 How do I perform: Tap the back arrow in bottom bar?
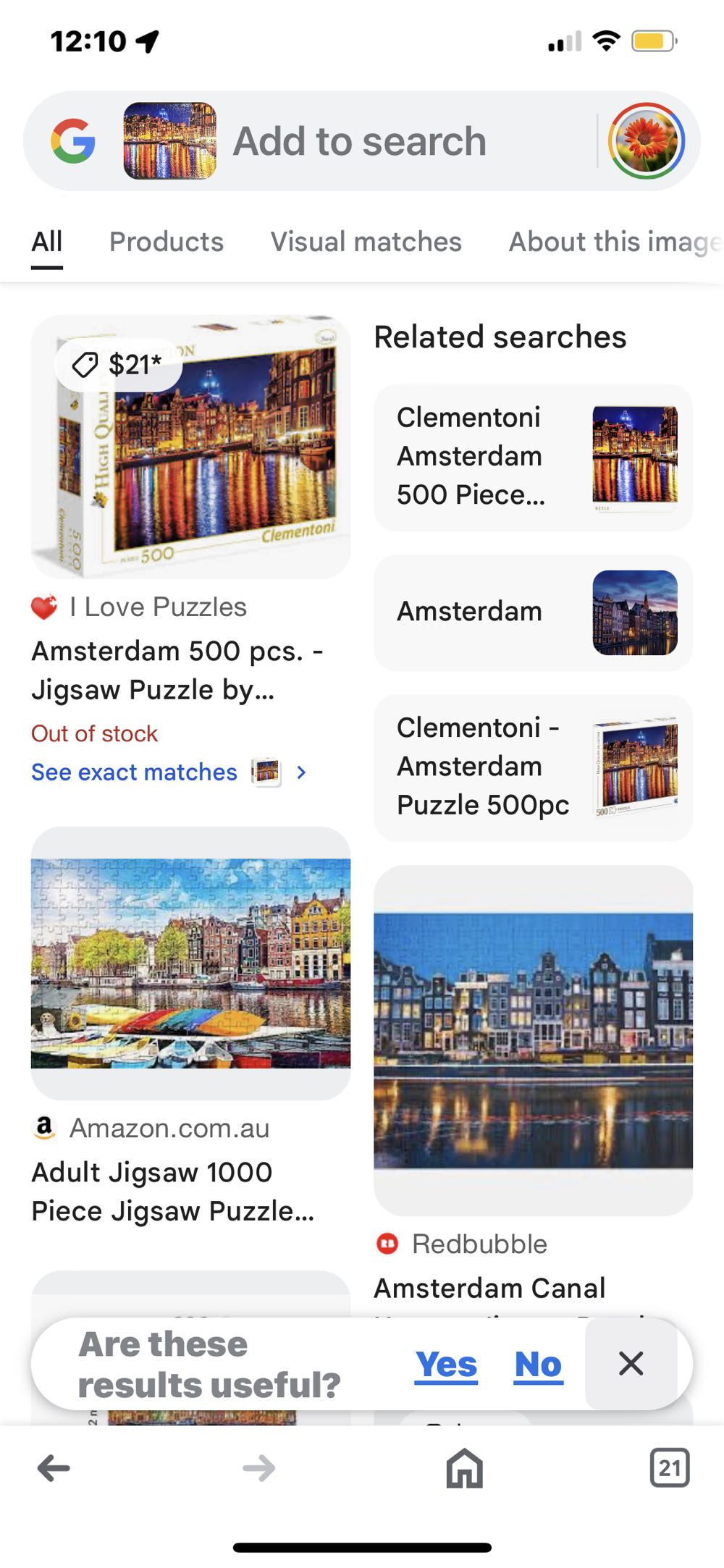[x=51, y=1470]
